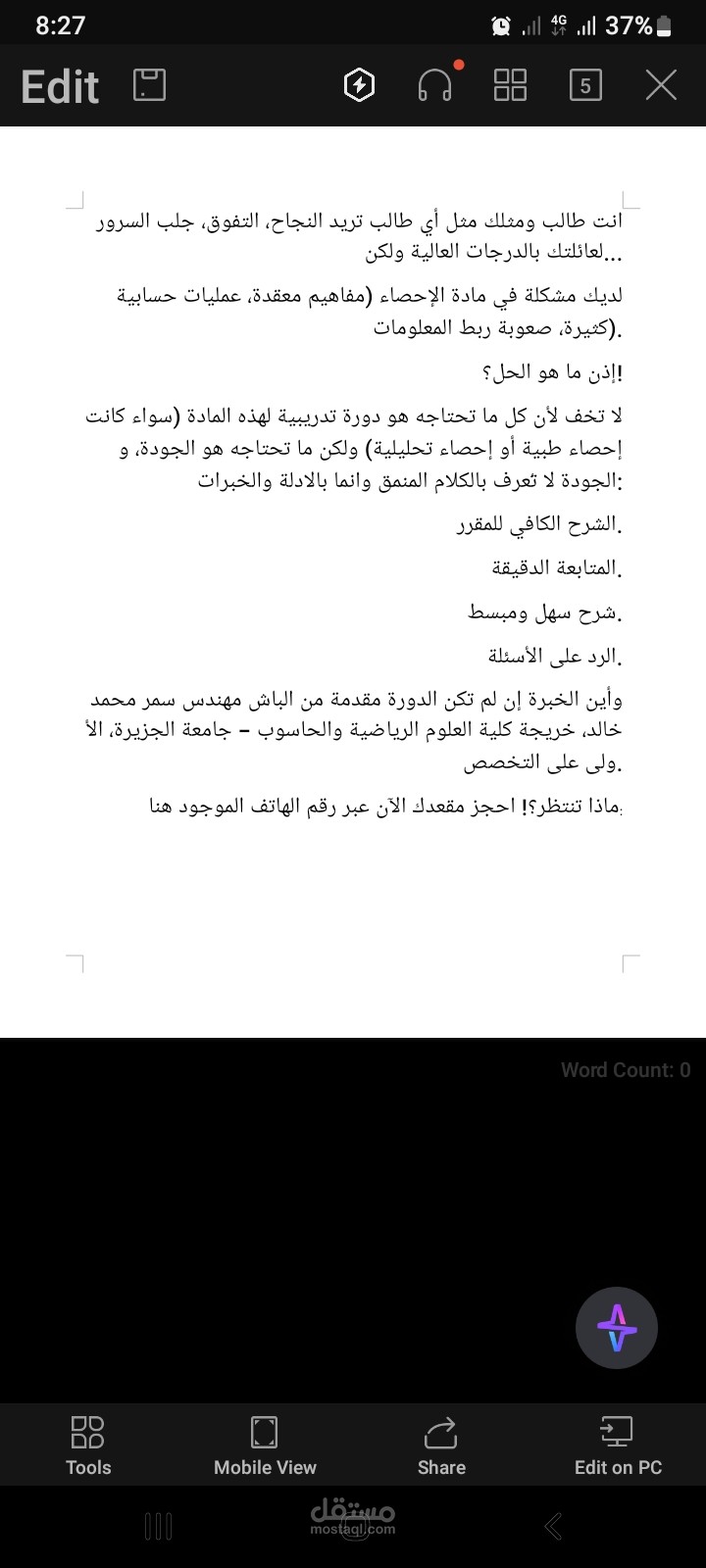
Task: Save the document with the floppy disk icon
Action: tap(149, 85)
